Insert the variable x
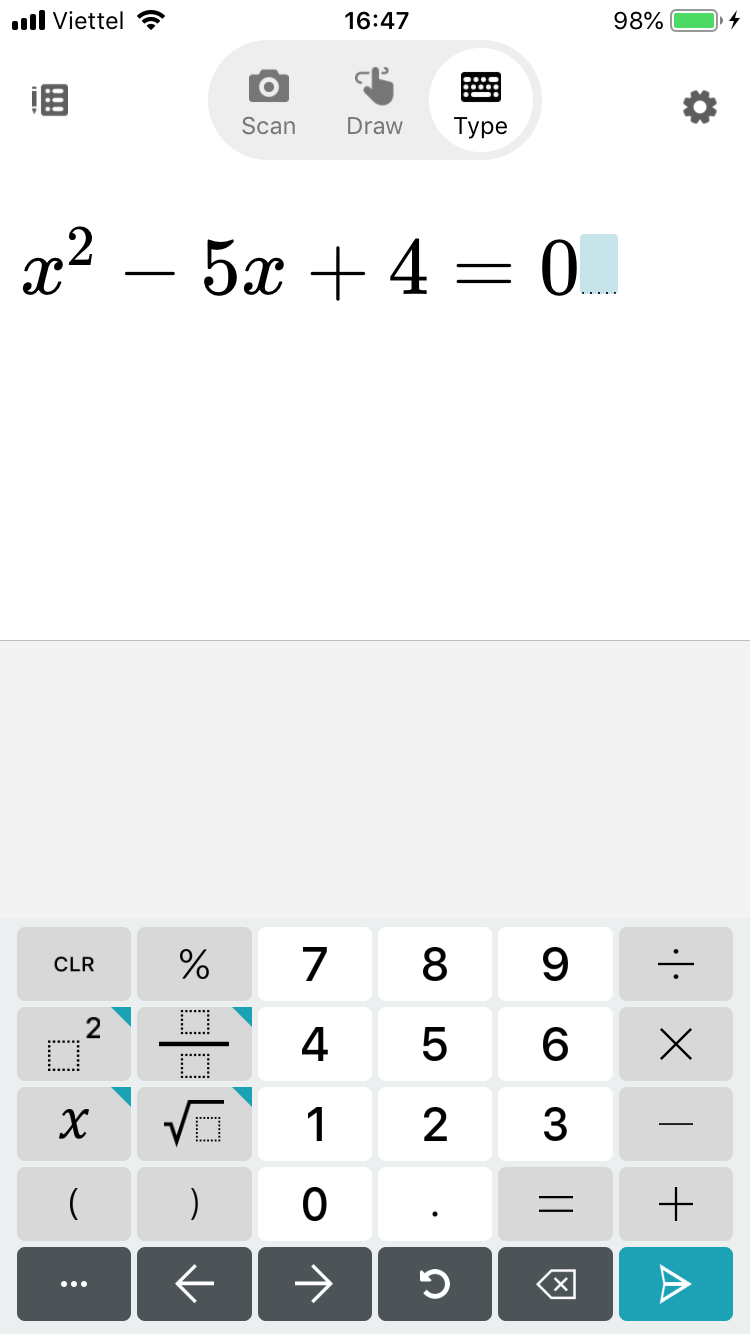This screenshot has height=1334, width=750. [74, 1124]
